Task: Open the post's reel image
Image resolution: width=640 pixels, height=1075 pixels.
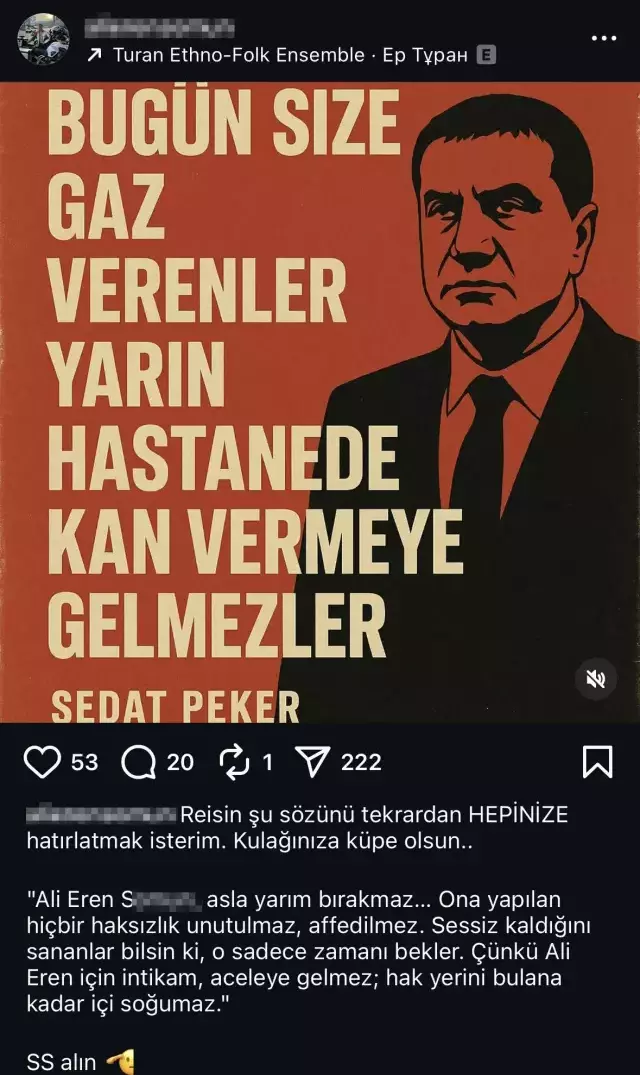Action: click(320, 400)
